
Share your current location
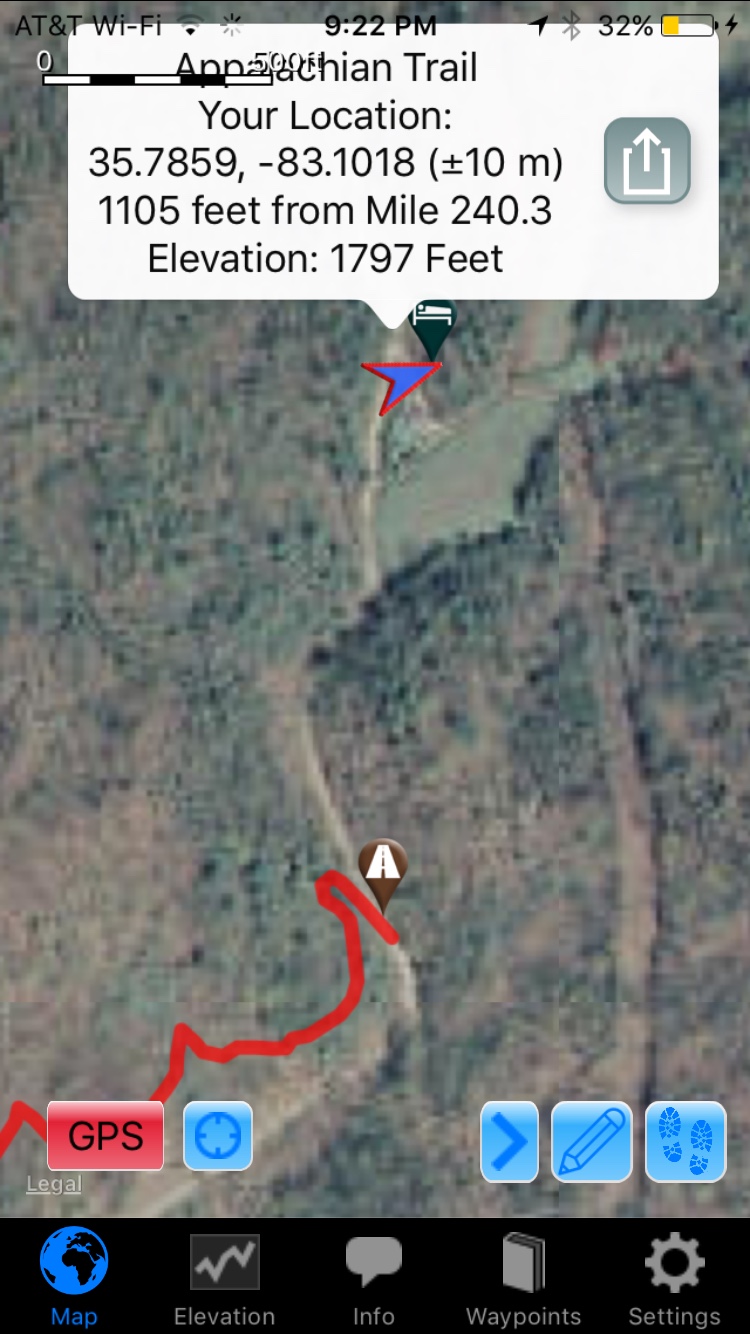click(647, 160)
